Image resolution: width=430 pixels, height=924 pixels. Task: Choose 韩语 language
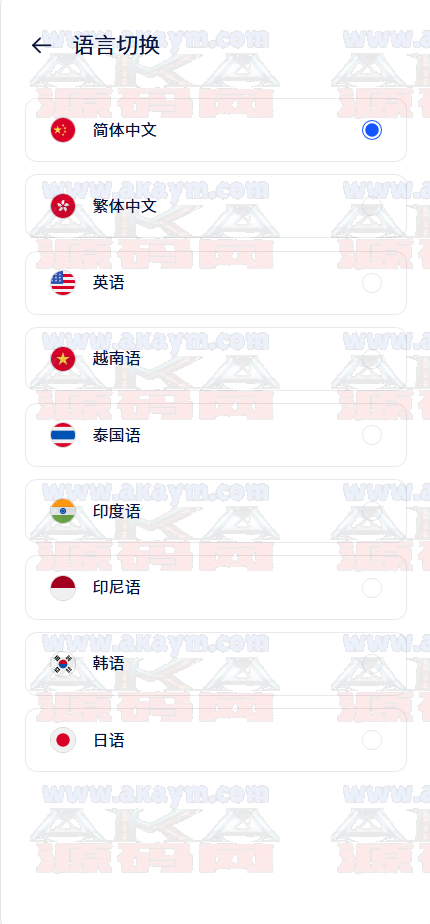click(216, 664)
